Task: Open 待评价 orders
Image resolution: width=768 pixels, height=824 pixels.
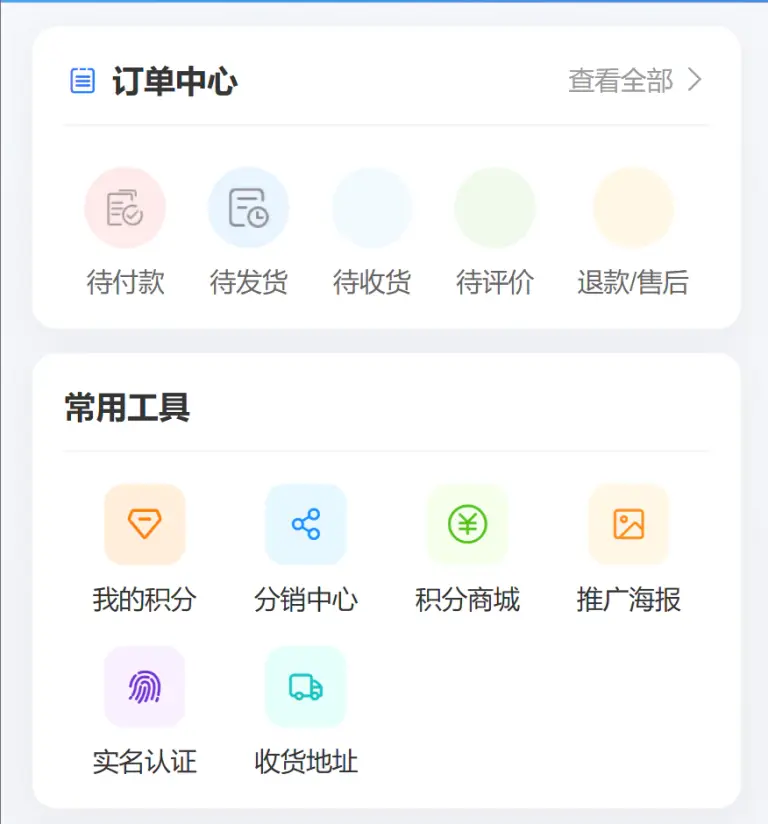Action: (495, 232)
